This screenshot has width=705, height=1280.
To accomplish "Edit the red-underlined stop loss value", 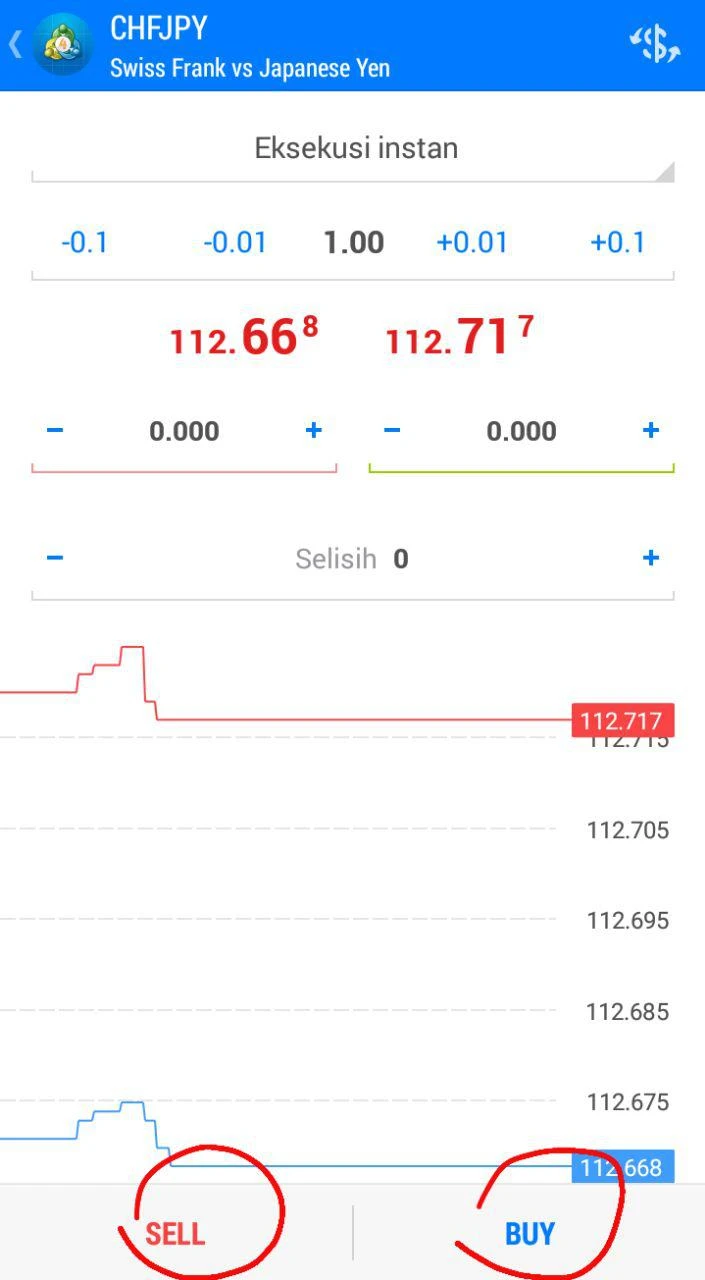I will point(184,432).
